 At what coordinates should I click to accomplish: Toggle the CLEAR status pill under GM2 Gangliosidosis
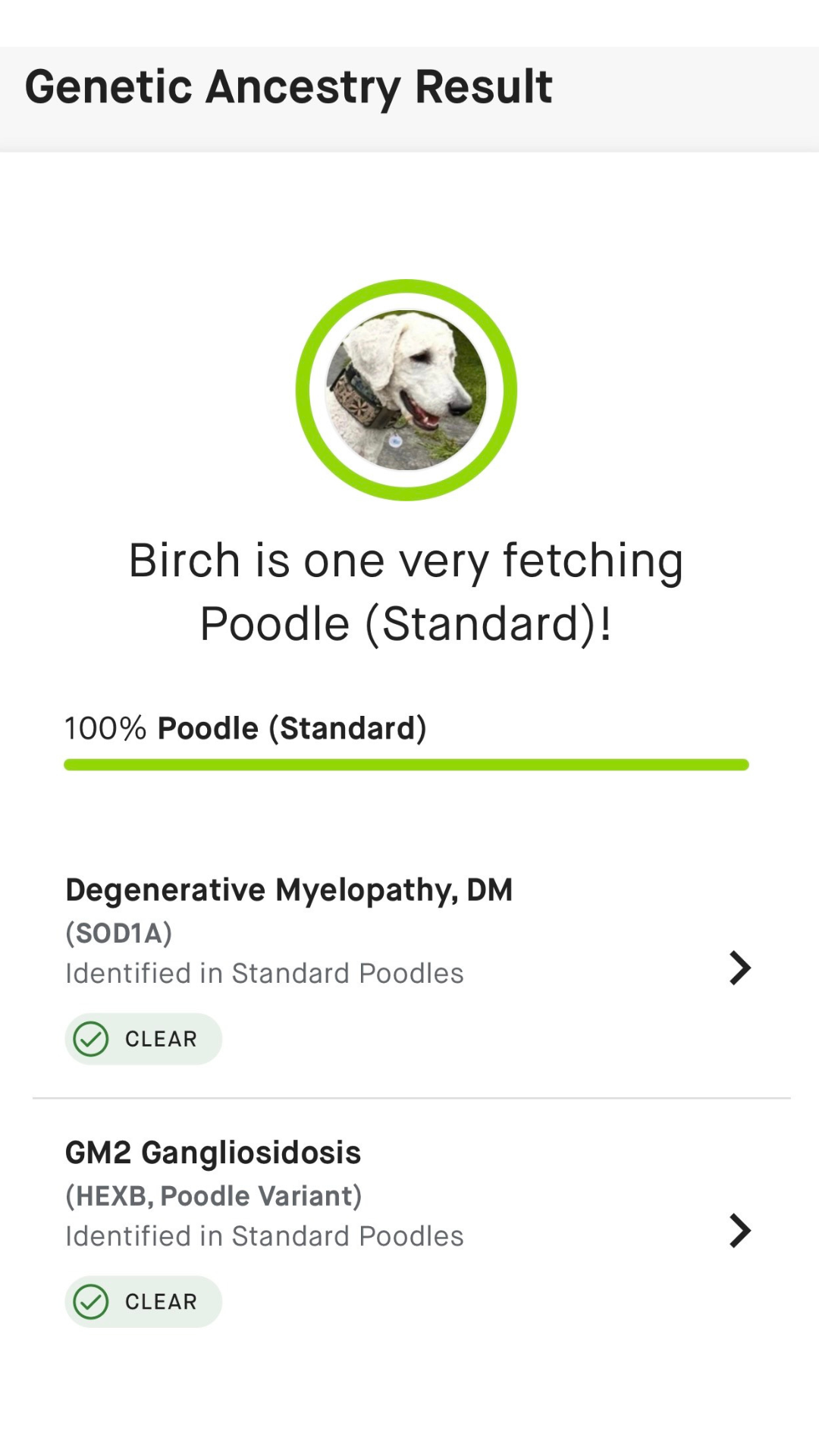tap(143, 1301)
